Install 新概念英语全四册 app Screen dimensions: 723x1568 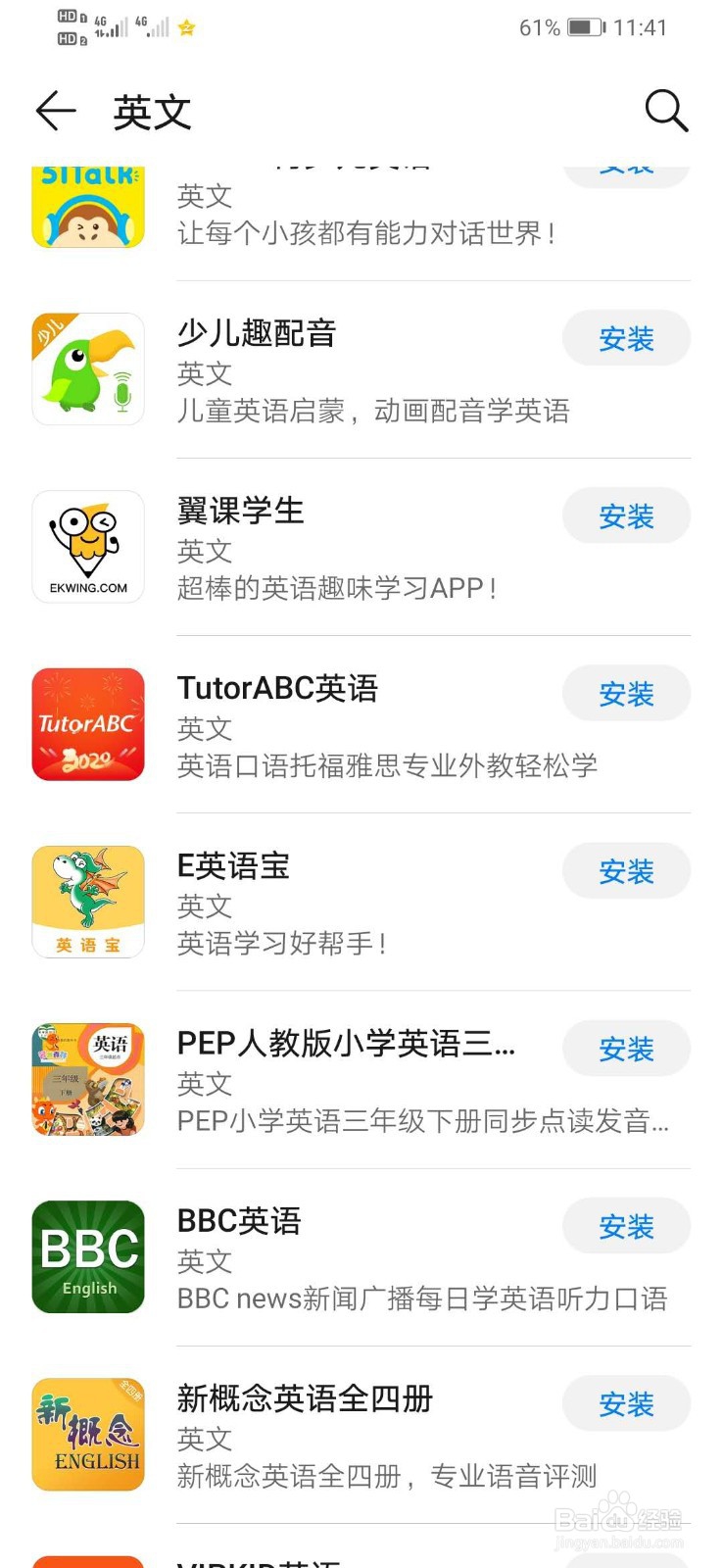626,1403
